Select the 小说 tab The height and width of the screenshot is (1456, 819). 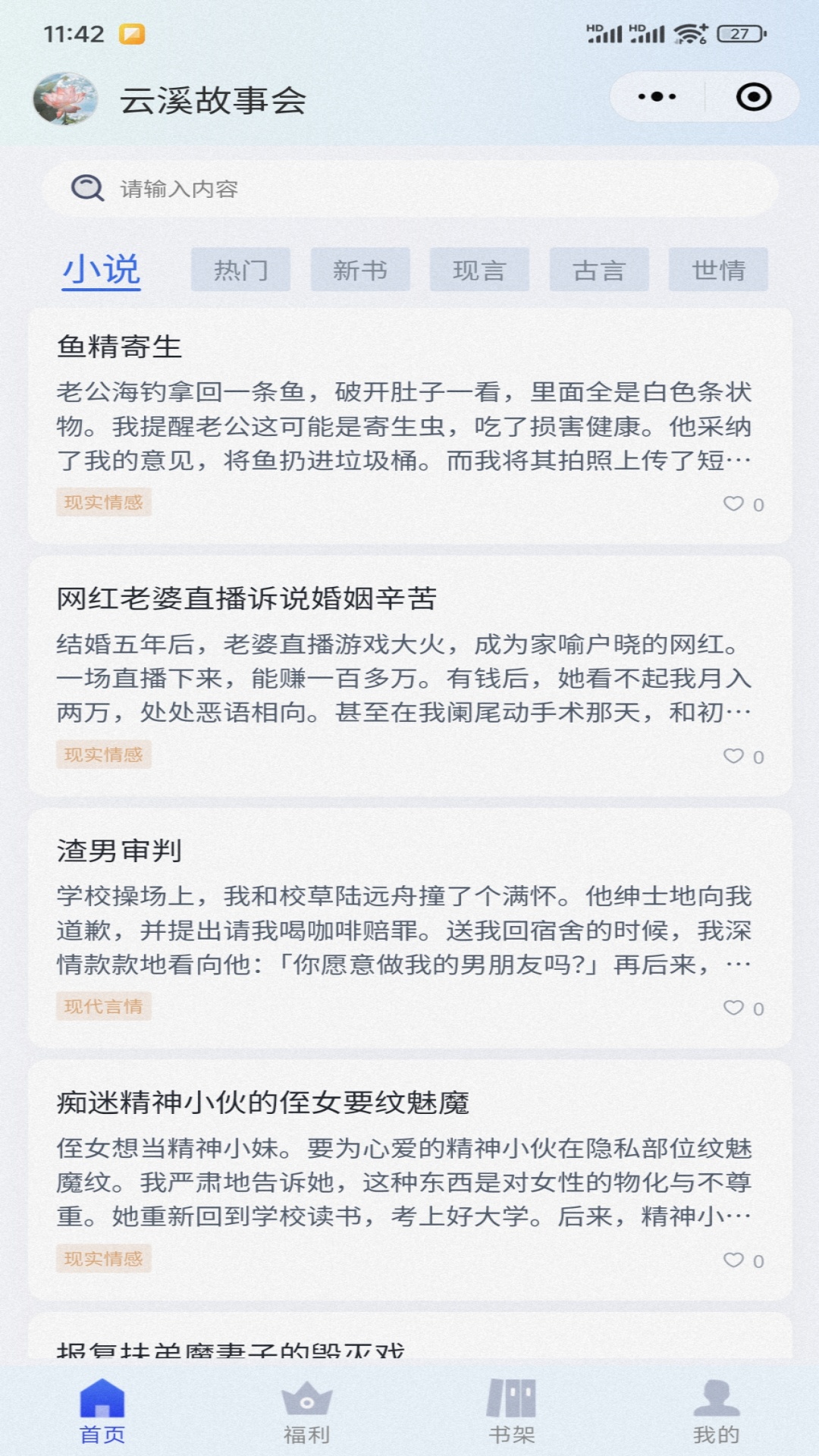click(102, 270)
